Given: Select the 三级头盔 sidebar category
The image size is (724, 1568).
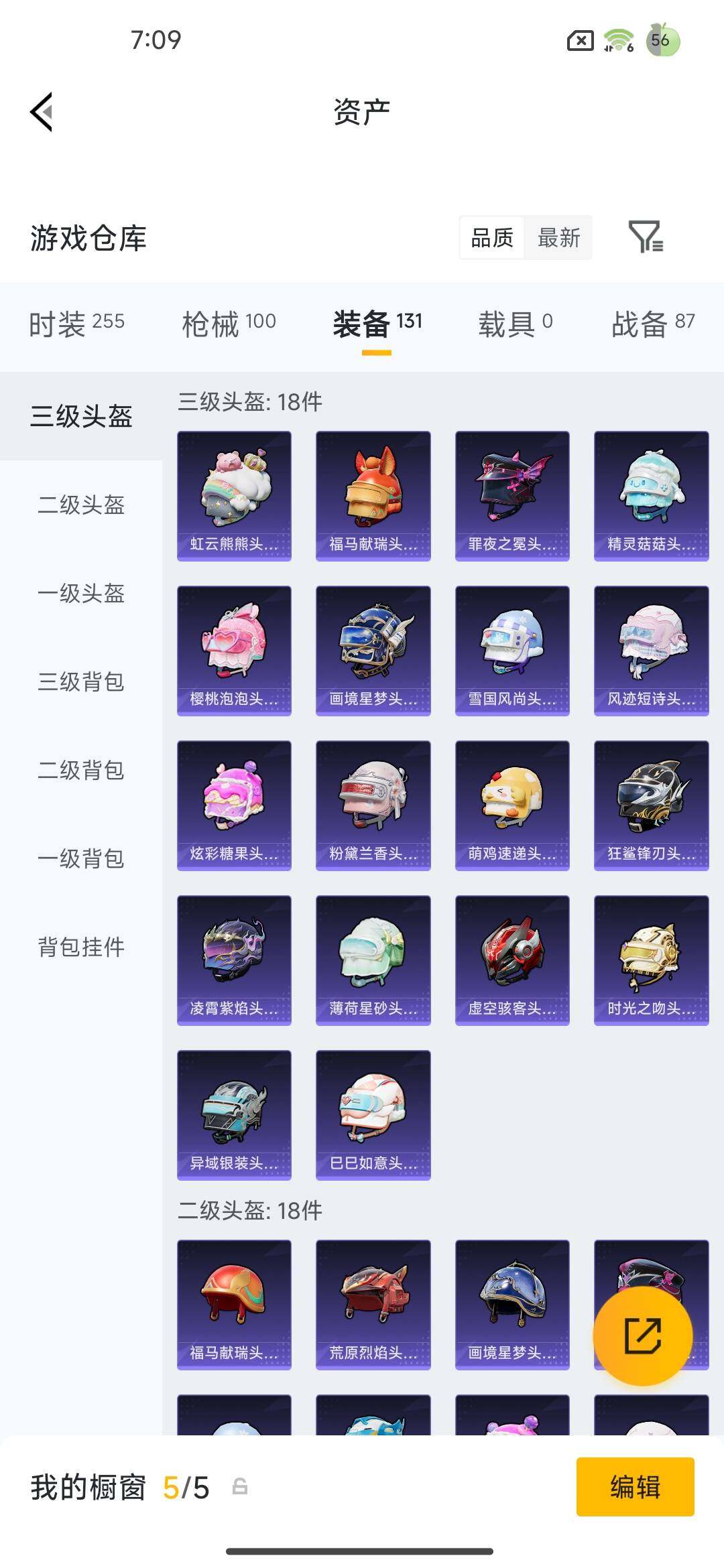Looking at the screenshot, I should click(x=80, y=415).
